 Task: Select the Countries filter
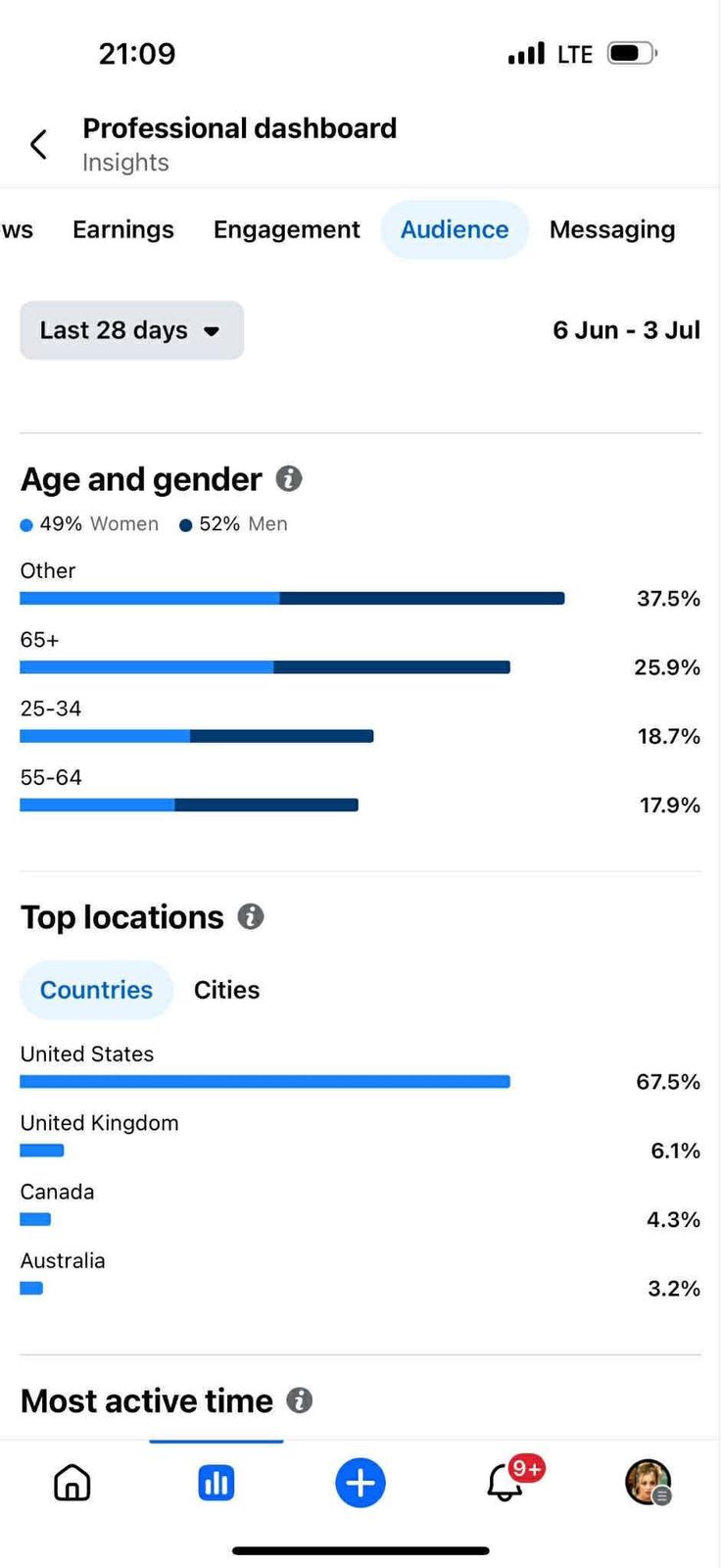(96, 990)
